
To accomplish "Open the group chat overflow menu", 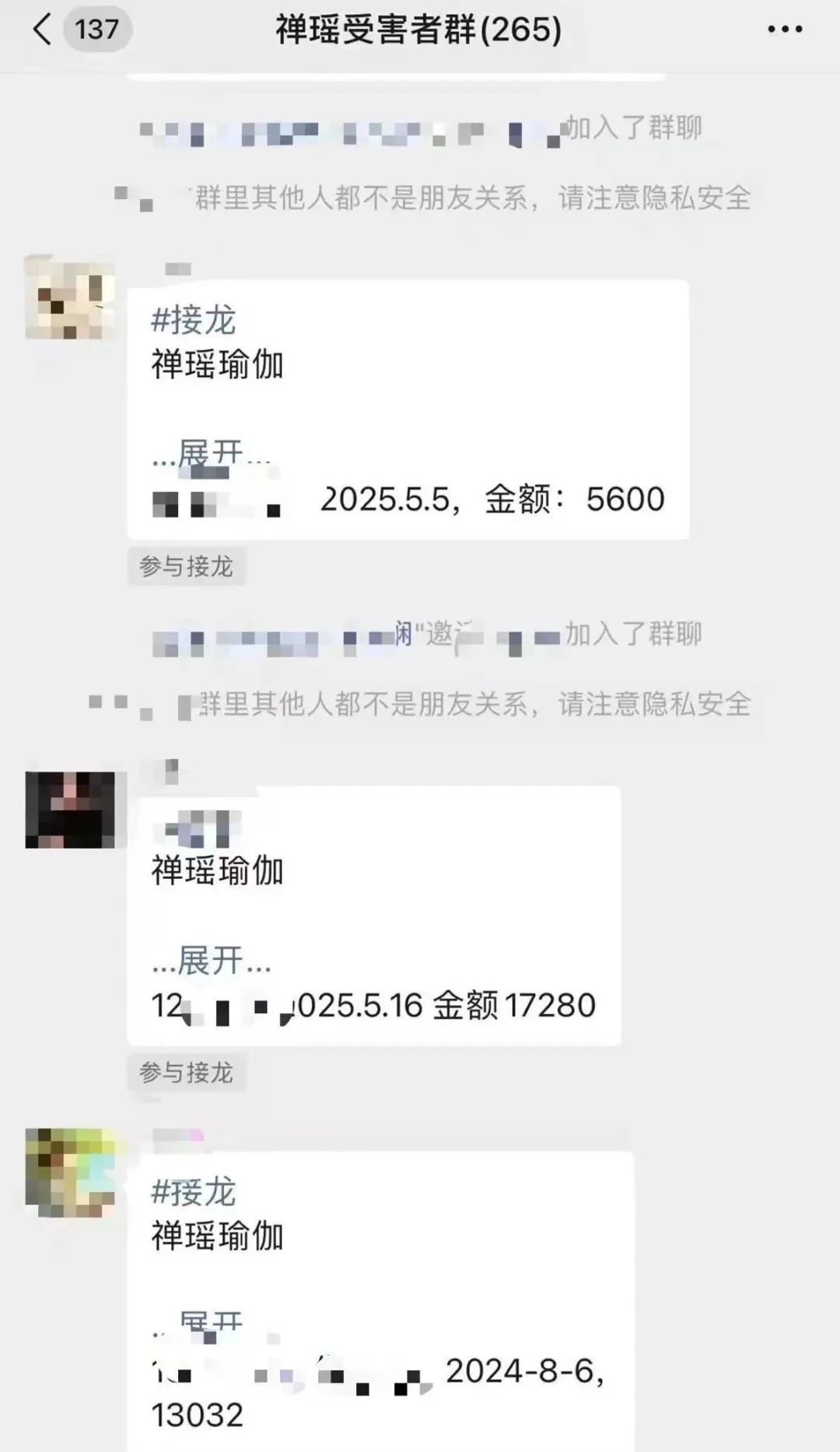I will pyautogui.click(x=784, y=30).
